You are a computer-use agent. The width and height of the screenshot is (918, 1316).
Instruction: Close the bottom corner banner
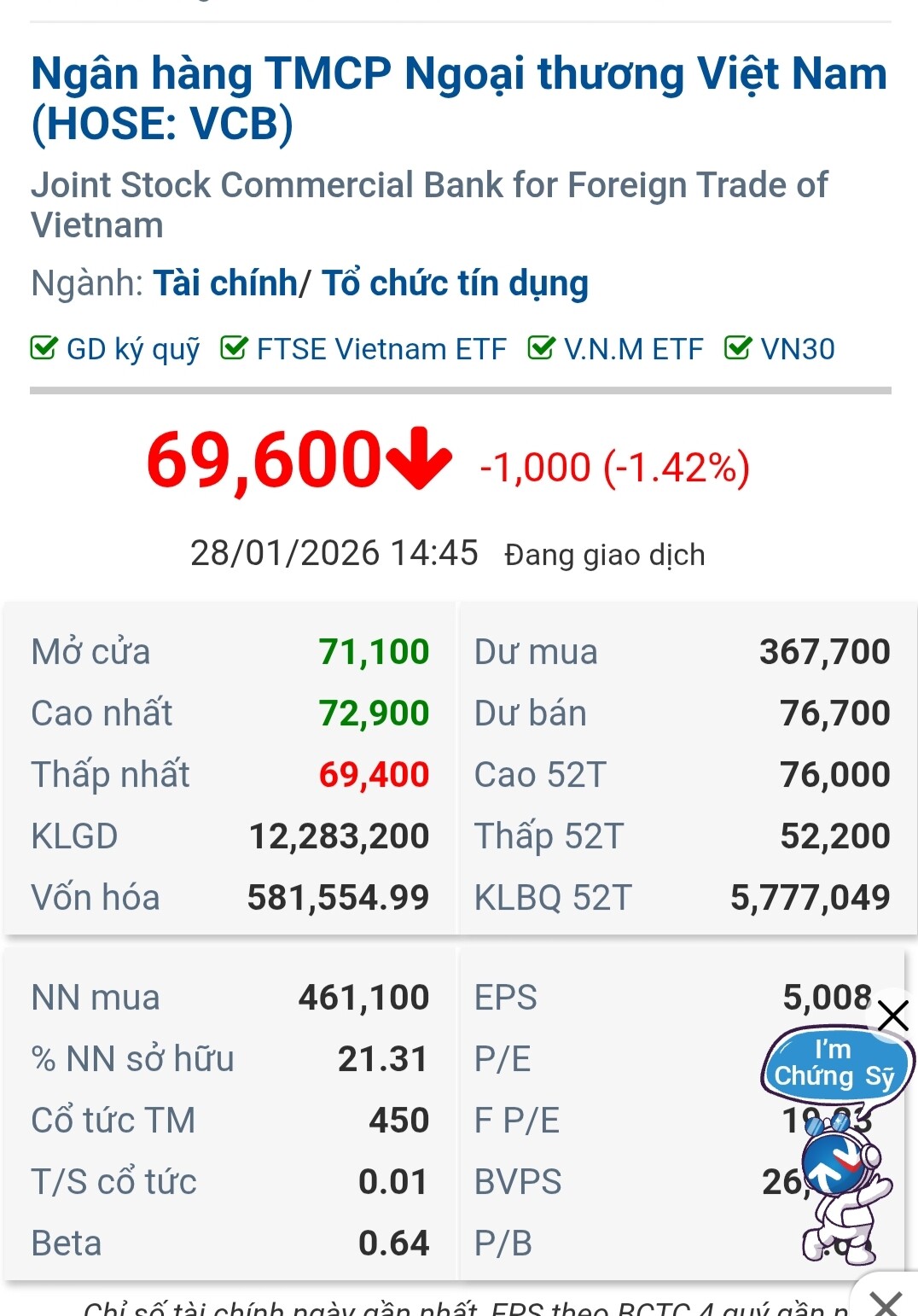point(887,1303)
